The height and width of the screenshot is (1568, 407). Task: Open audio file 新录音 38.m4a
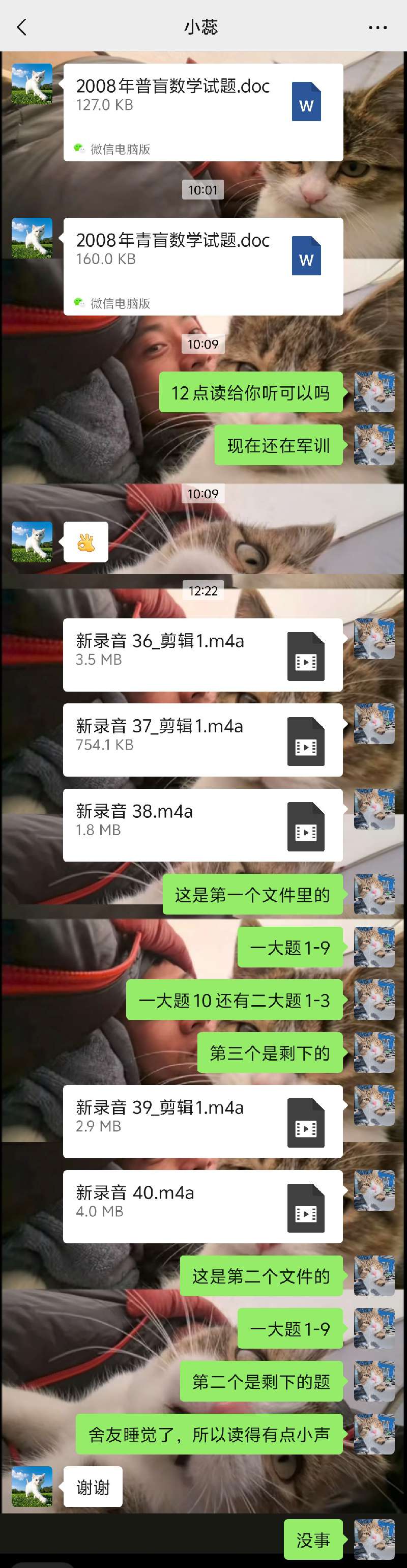[x=202, y=825]
